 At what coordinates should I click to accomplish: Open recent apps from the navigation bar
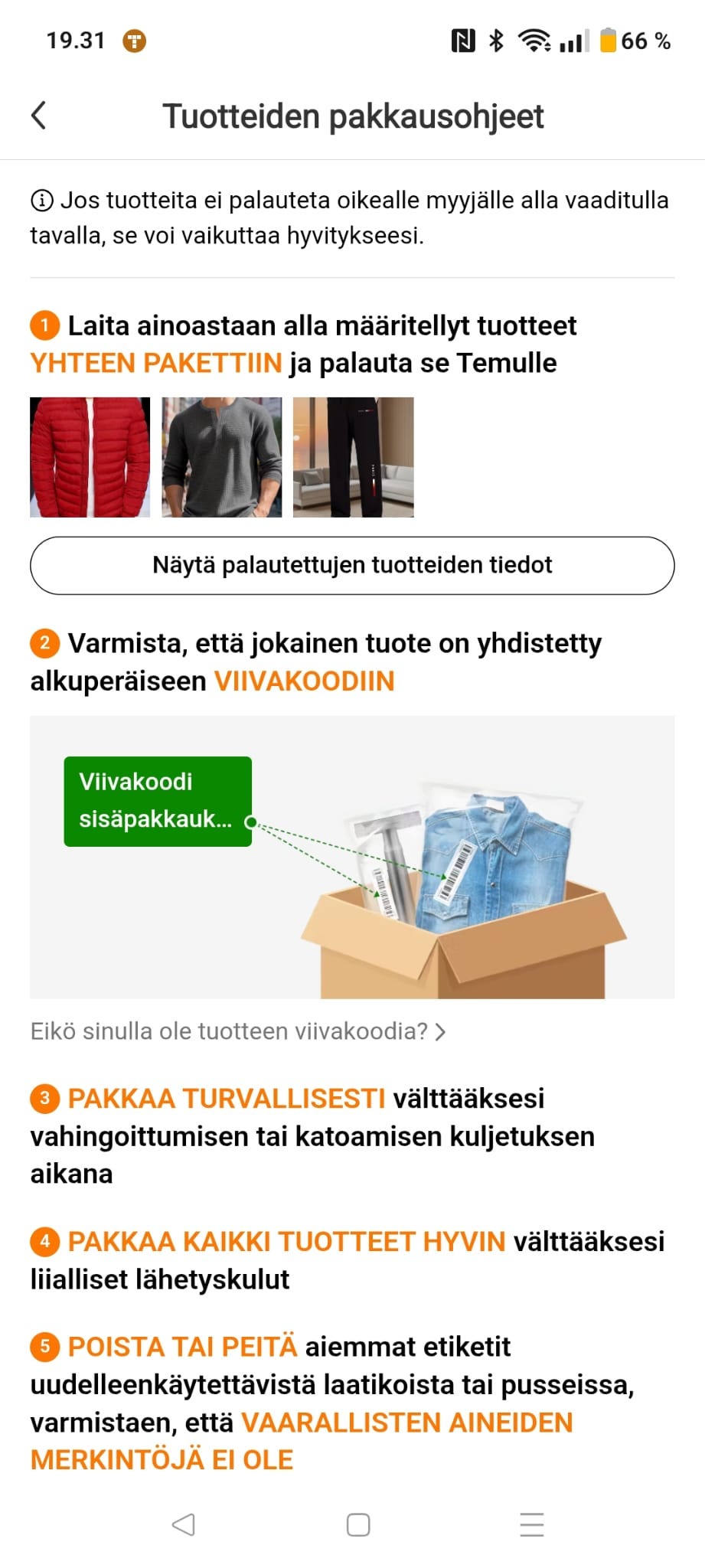530,1524
